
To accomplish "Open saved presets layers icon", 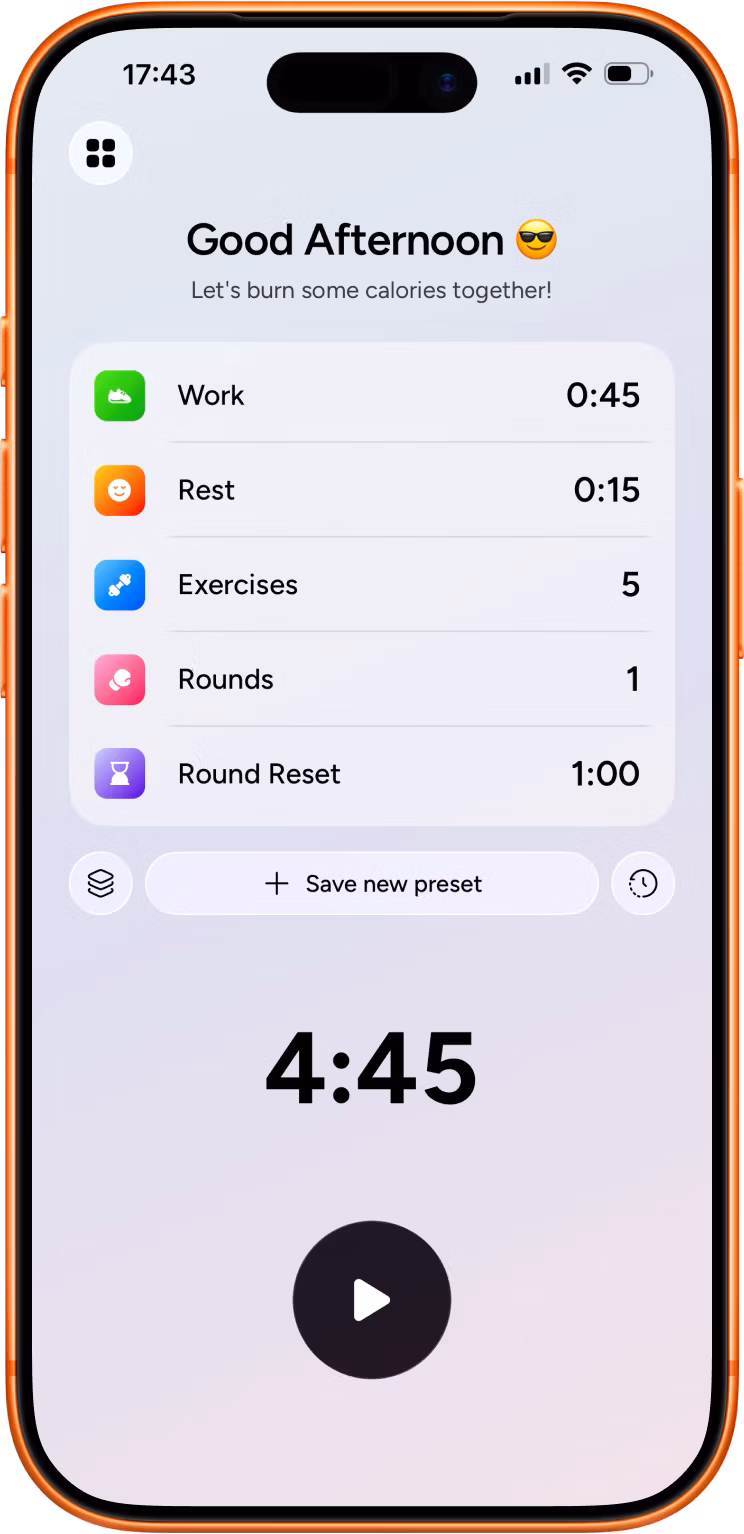I will pos(101,883).
